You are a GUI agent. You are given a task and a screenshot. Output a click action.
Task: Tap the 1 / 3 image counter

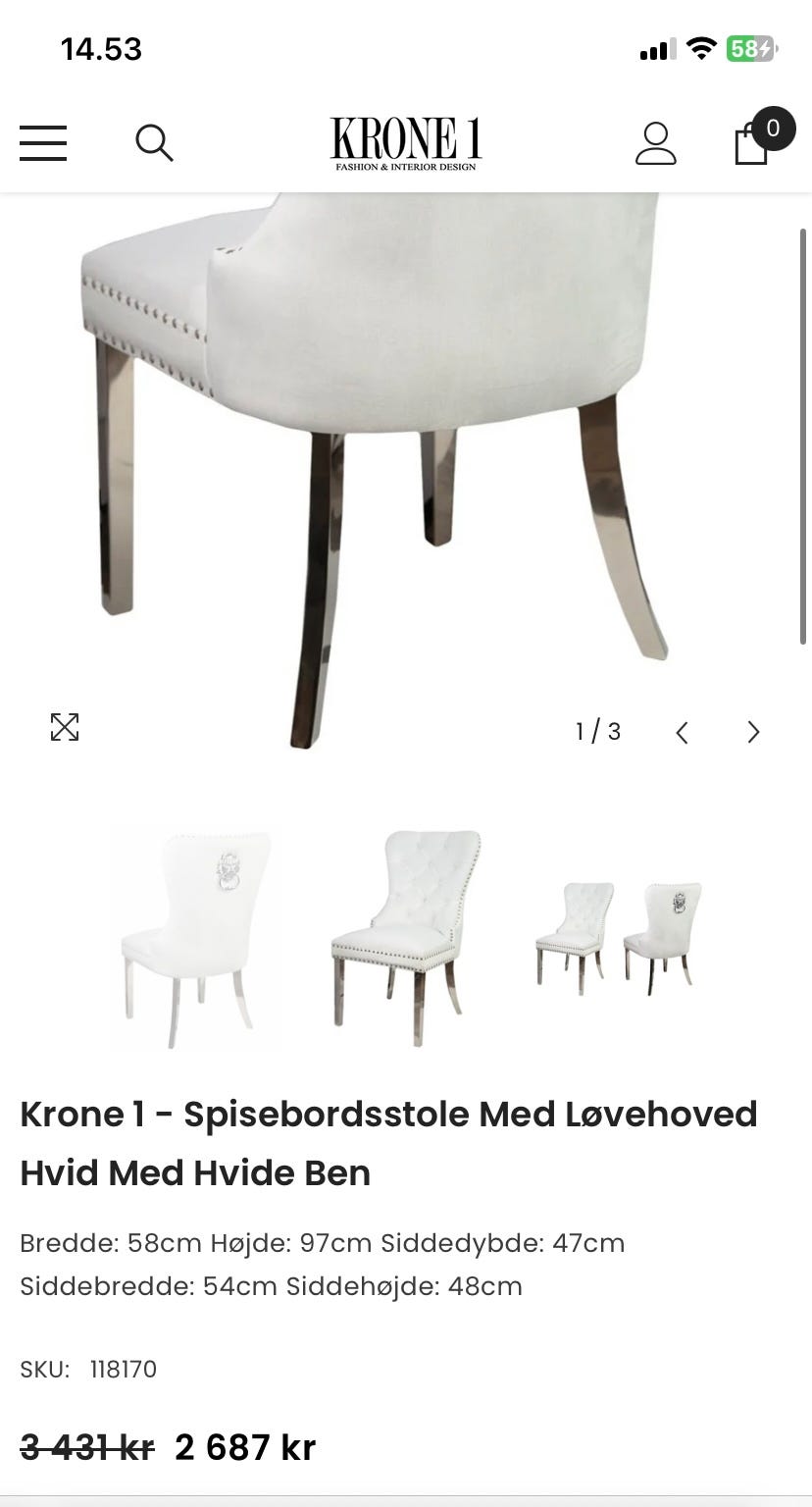(598, 731)
